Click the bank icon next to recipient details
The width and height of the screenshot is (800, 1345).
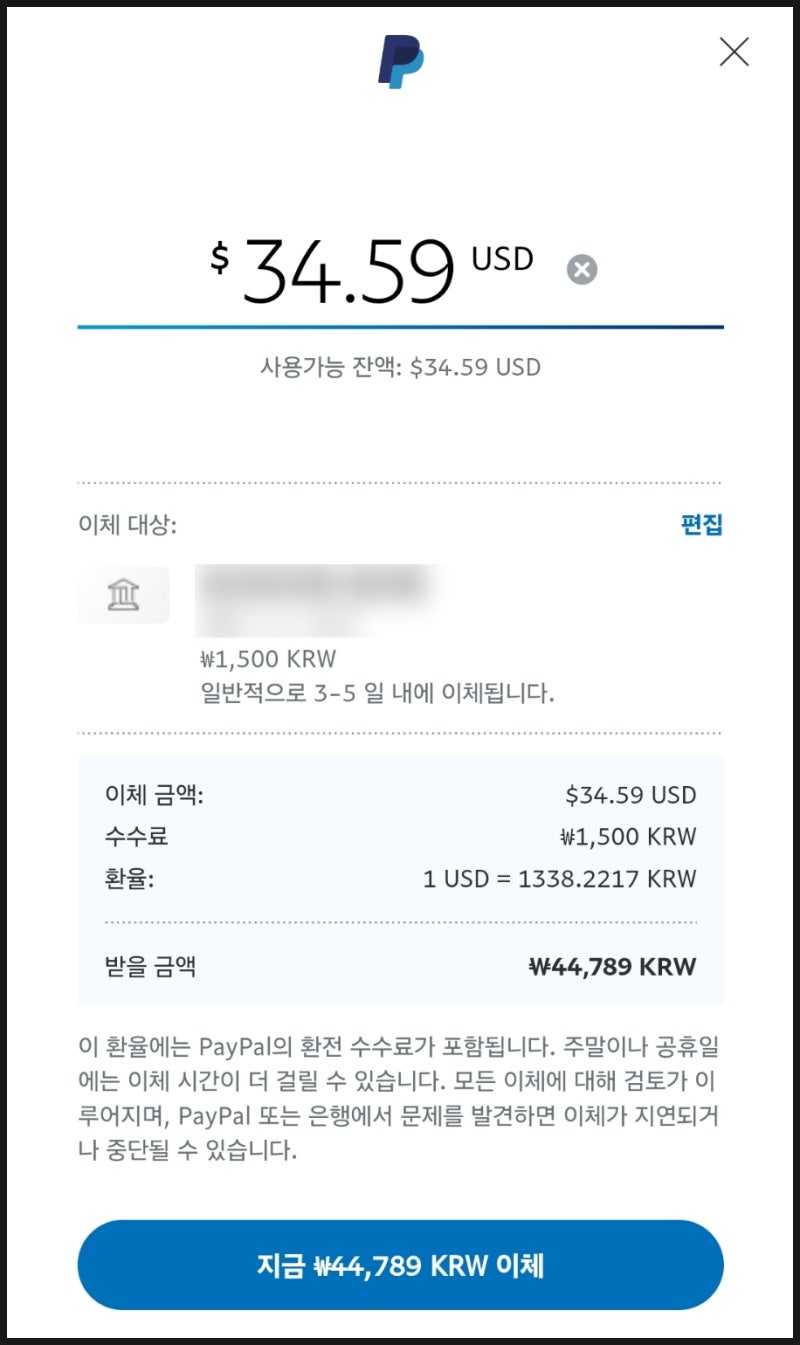[123, 594]
